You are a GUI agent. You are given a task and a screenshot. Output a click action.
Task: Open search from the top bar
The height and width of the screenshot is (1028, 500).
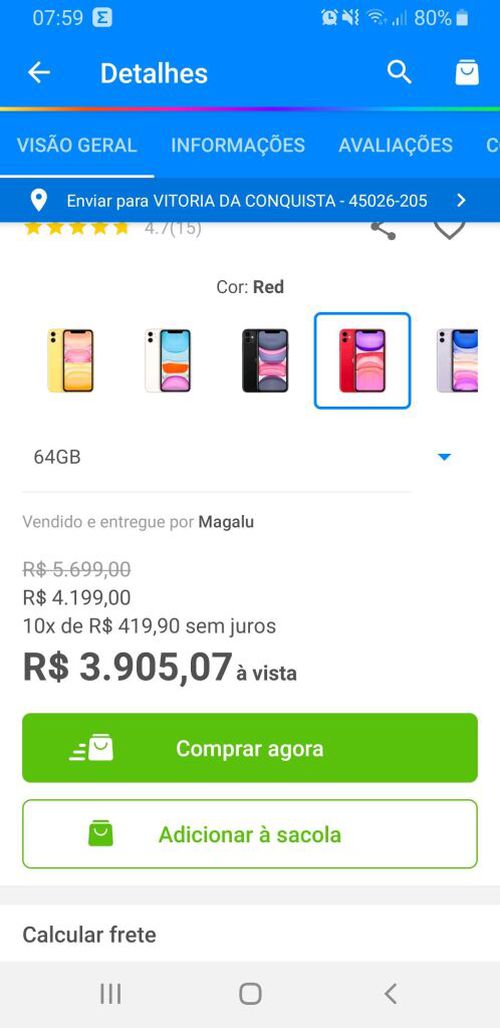[398, 72]
